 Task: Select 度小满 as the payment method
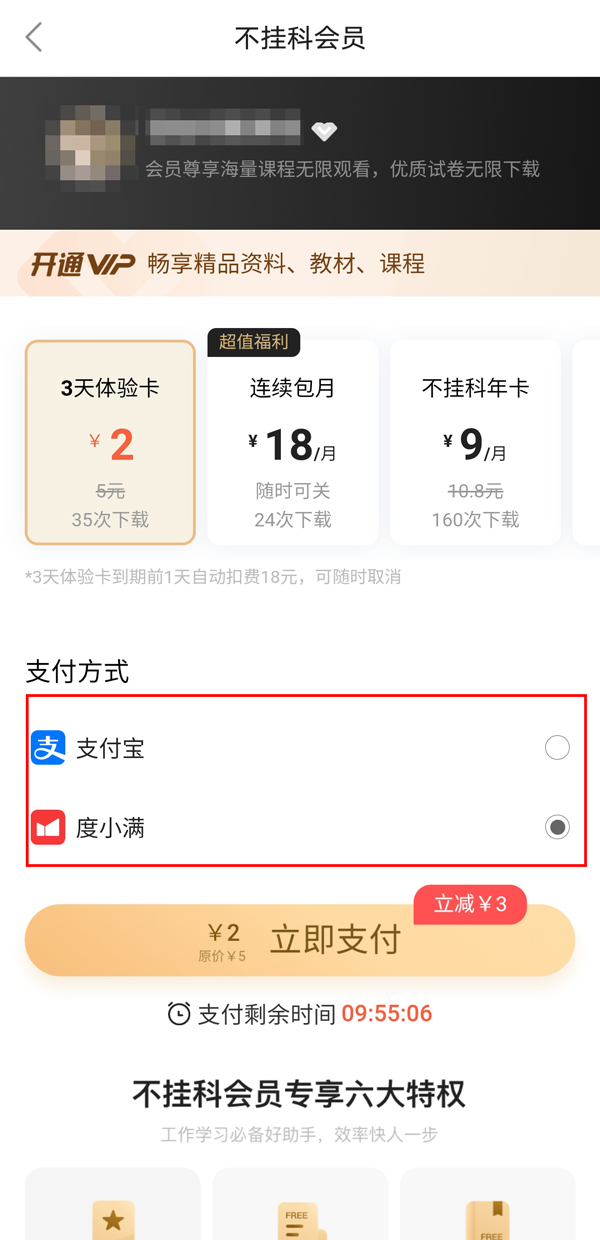pos(556,827)
